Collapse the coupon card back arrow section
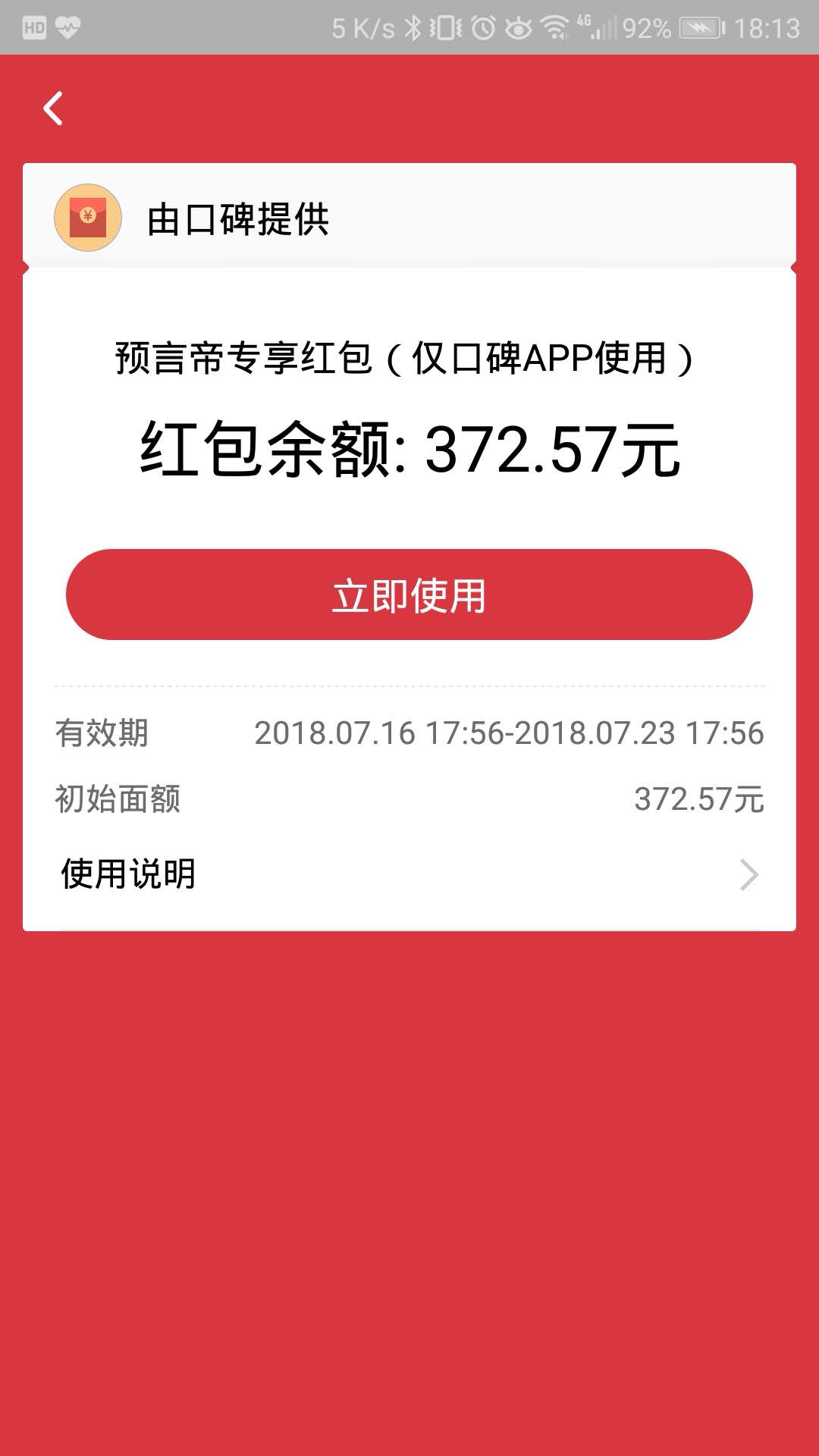Image resolution: width=819 pixels, height=1456 pixels. click(x=52, y=108)
